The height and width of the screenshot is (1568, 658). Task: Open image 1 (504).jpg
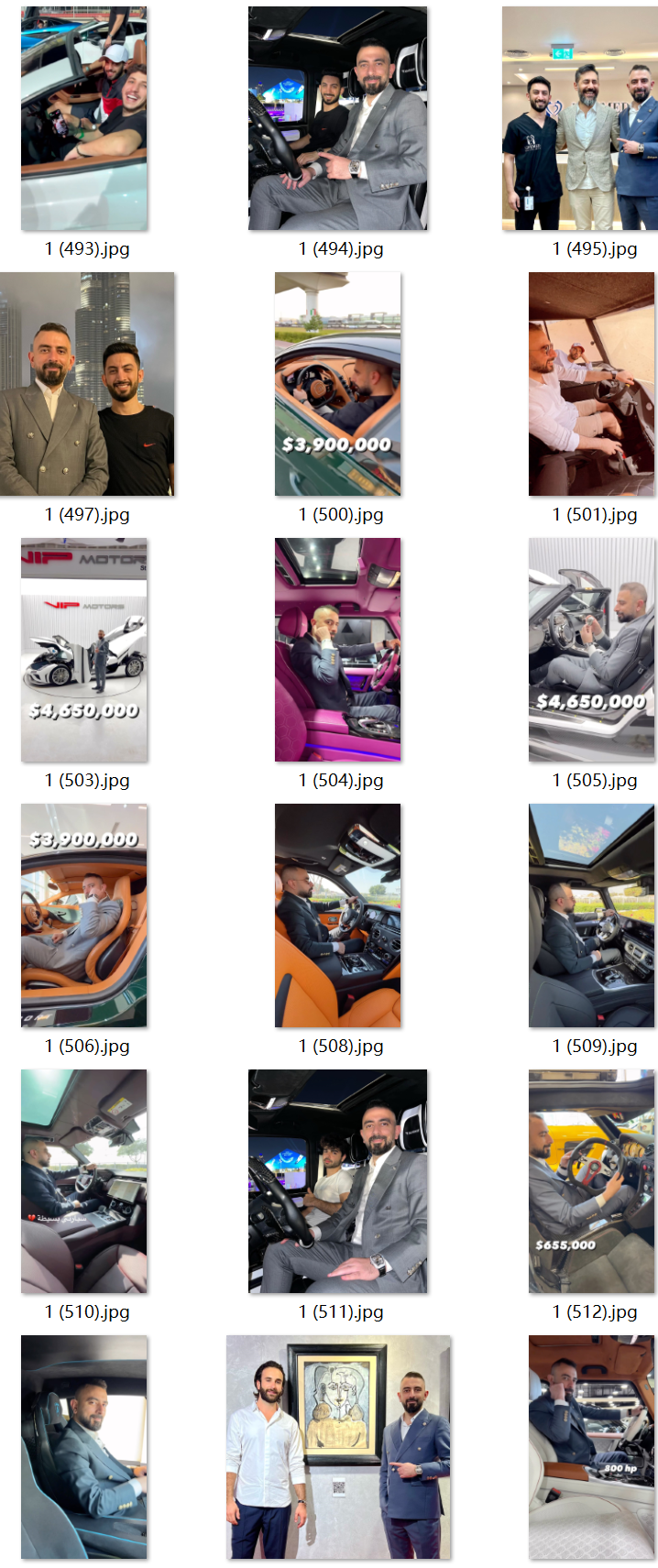click(338, 651)
